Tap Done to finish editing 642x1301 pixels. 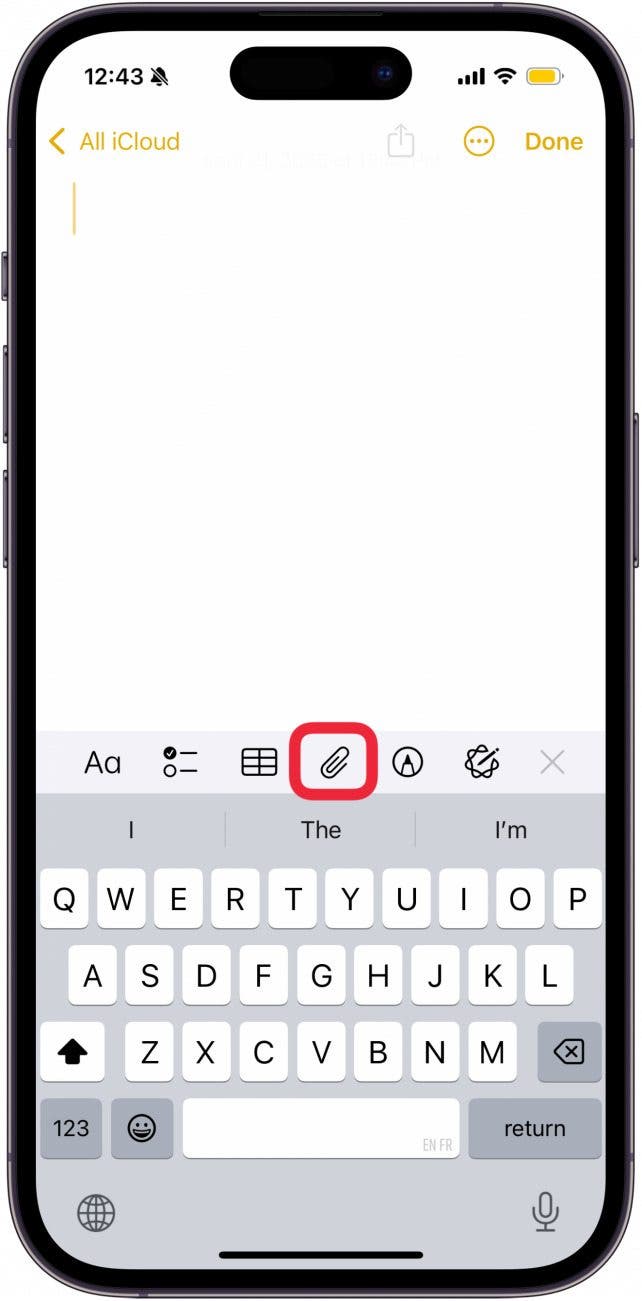(x=553, y=142)
